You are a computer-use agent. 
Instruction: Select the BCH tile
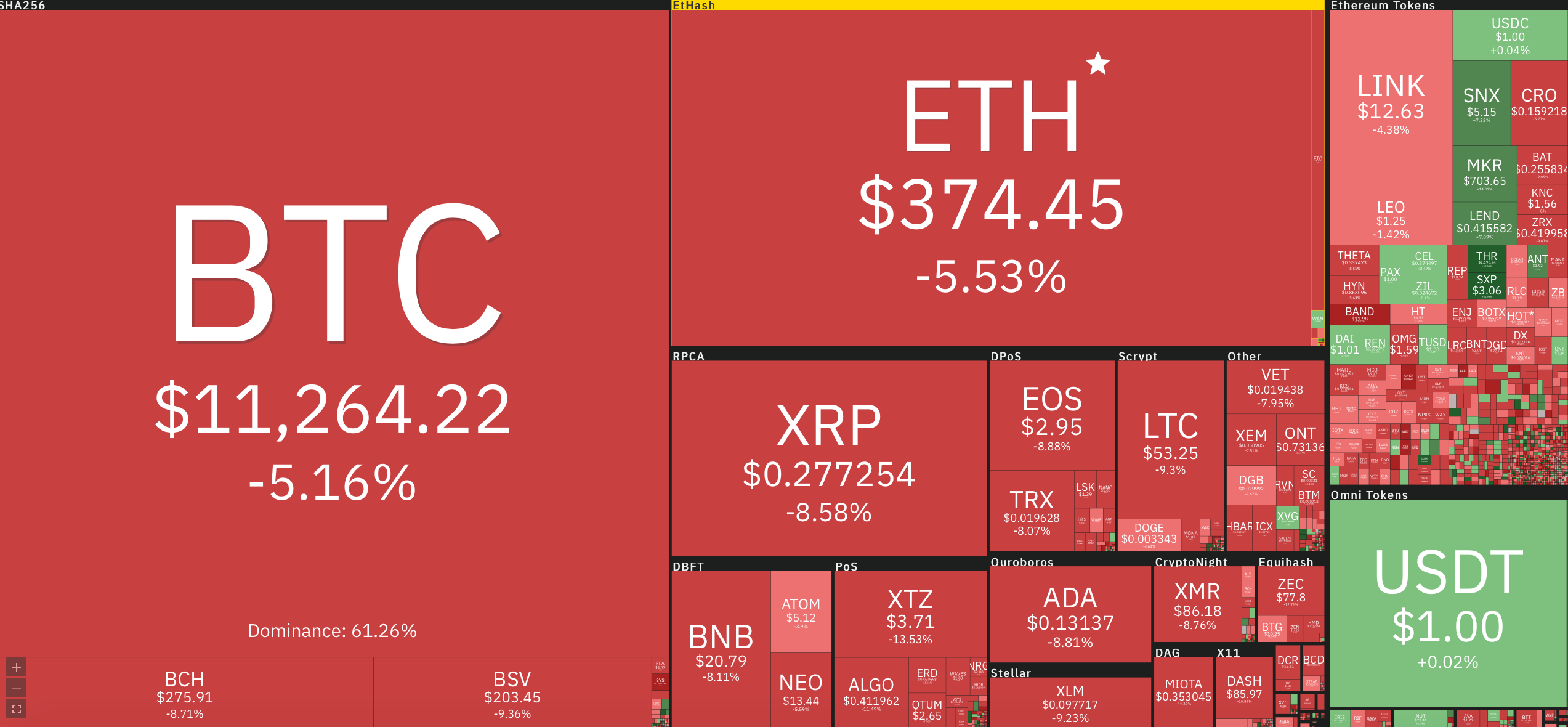coord(185,693)
